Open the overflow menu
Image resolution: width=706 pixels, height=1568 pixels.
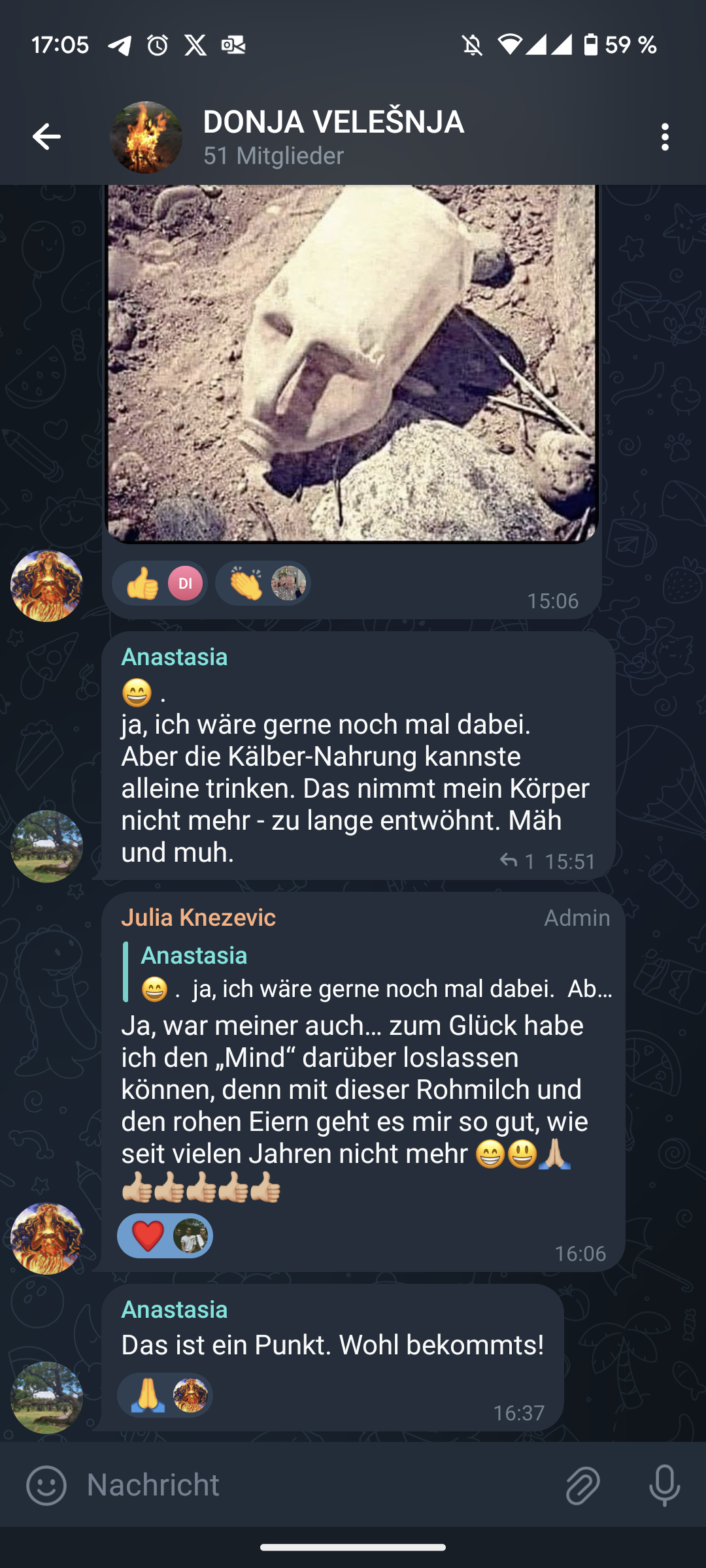(x=665, y=137)
